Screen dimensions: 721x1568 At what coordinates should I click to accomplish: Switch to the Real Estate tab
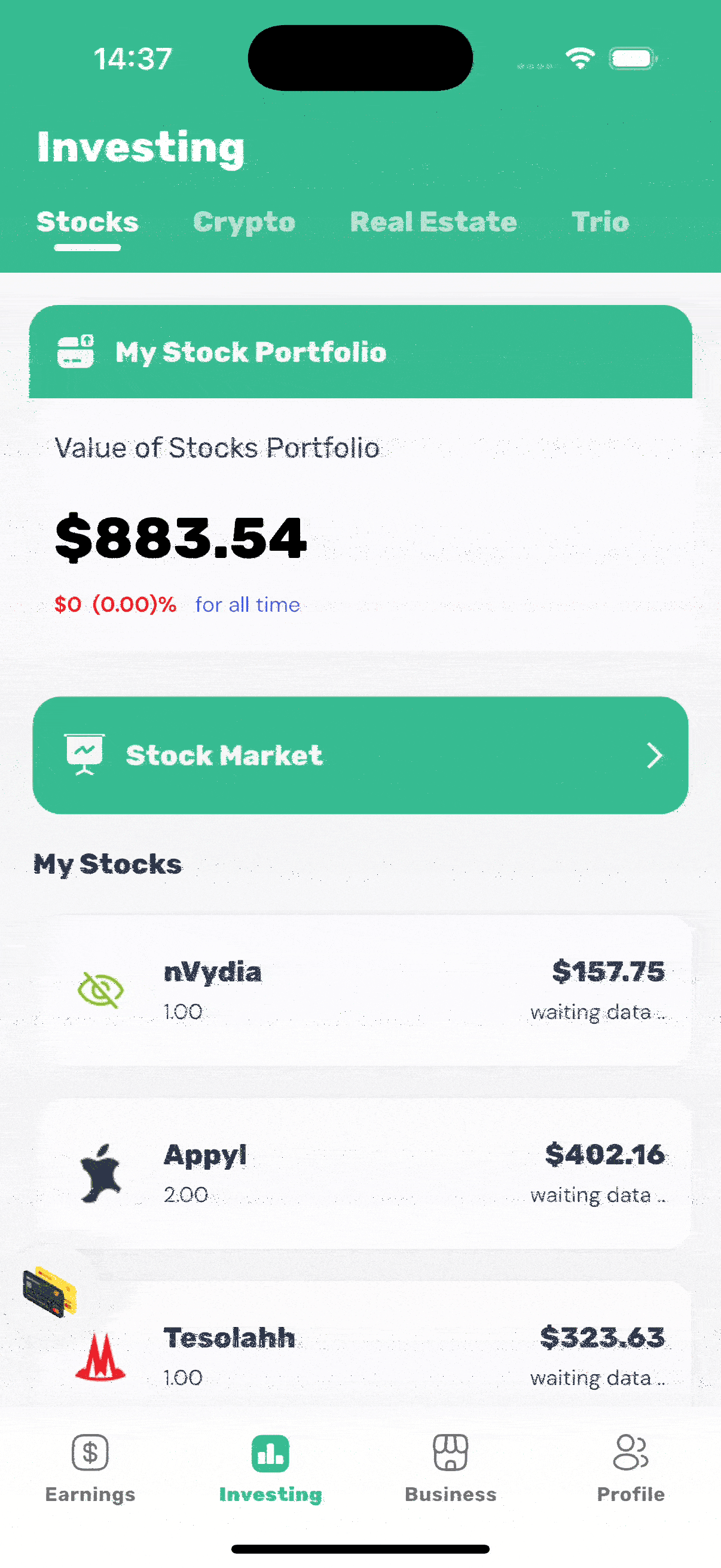click(433, 222)
